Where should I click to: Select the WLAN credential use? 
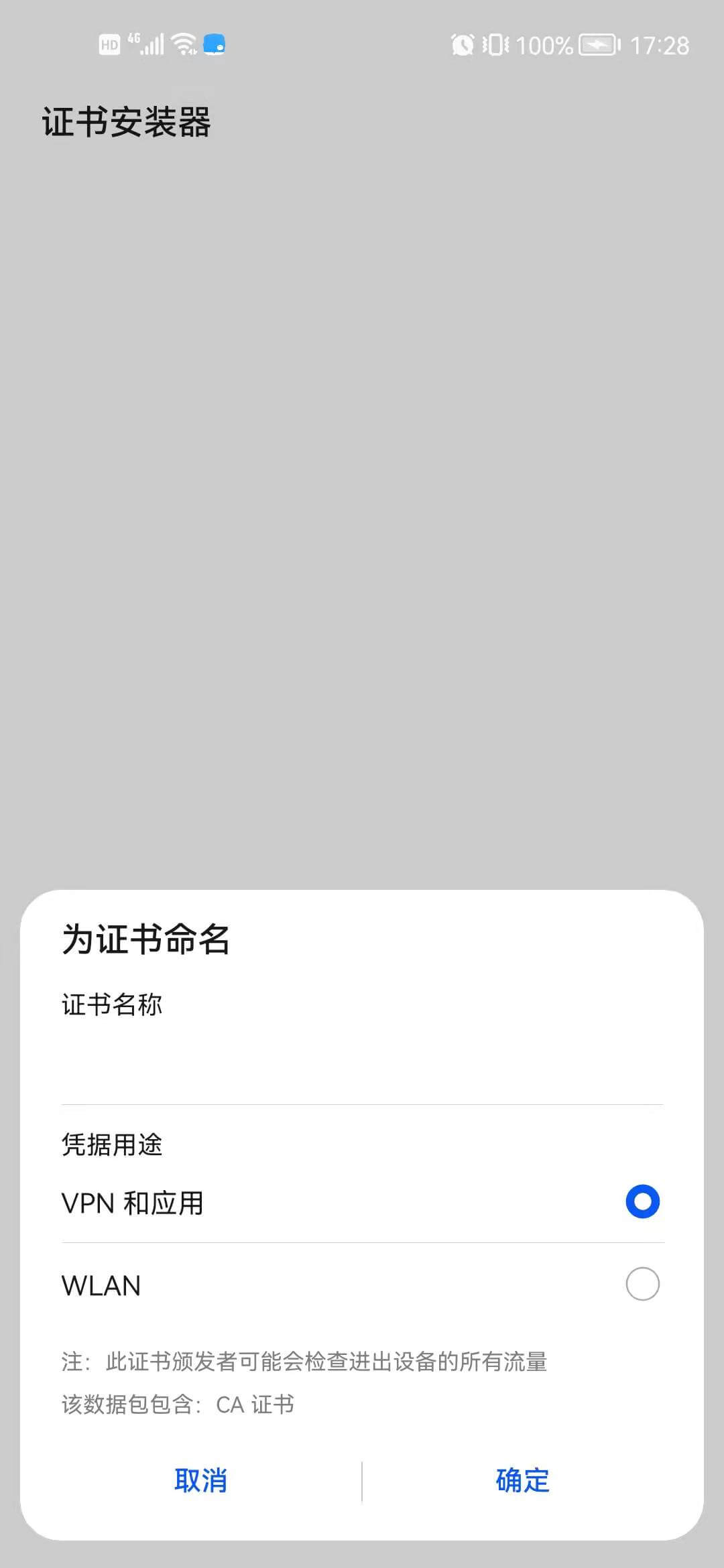642,1284
